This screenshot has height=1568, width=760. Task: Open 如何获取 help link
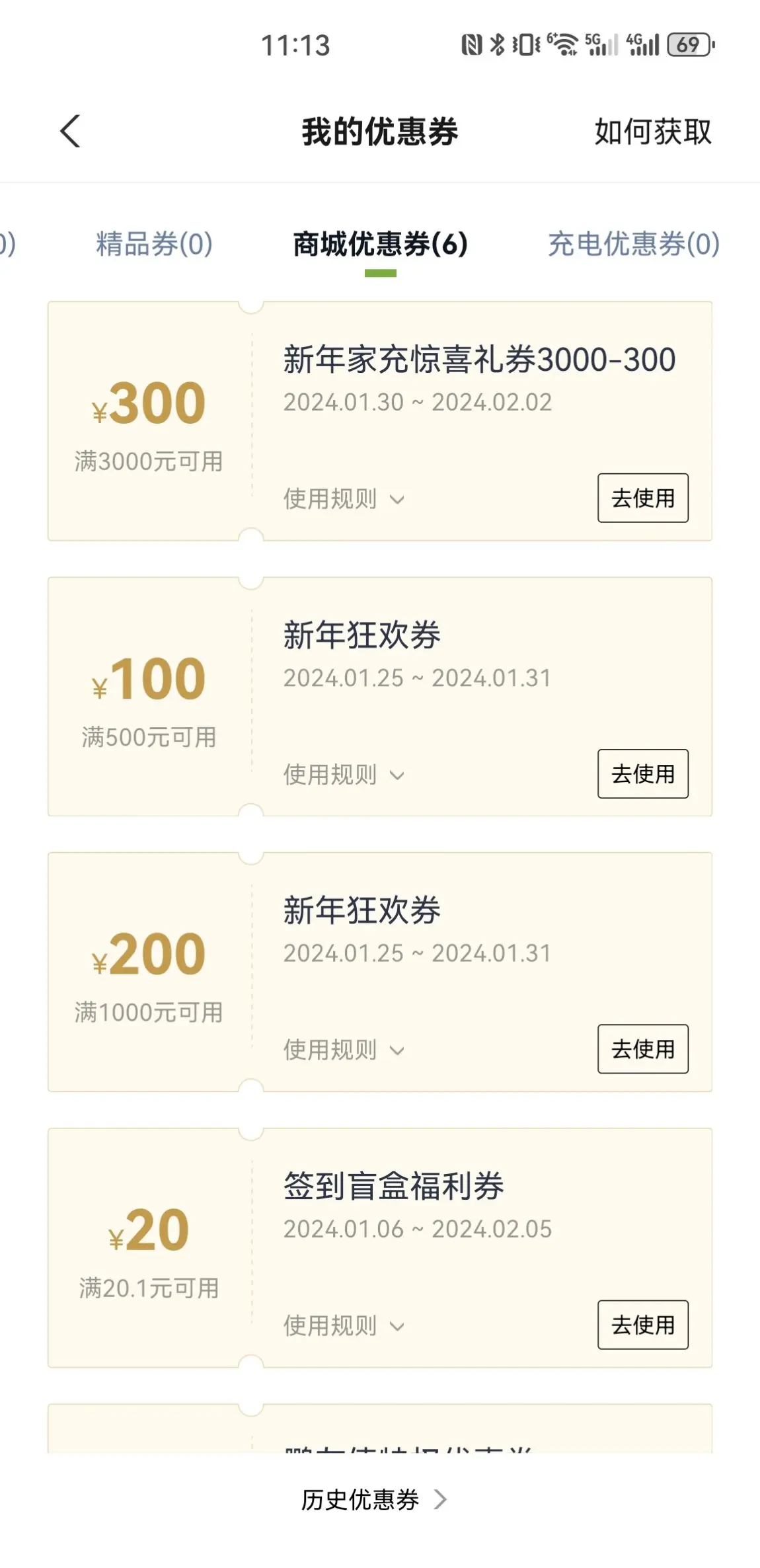point(652,132)
